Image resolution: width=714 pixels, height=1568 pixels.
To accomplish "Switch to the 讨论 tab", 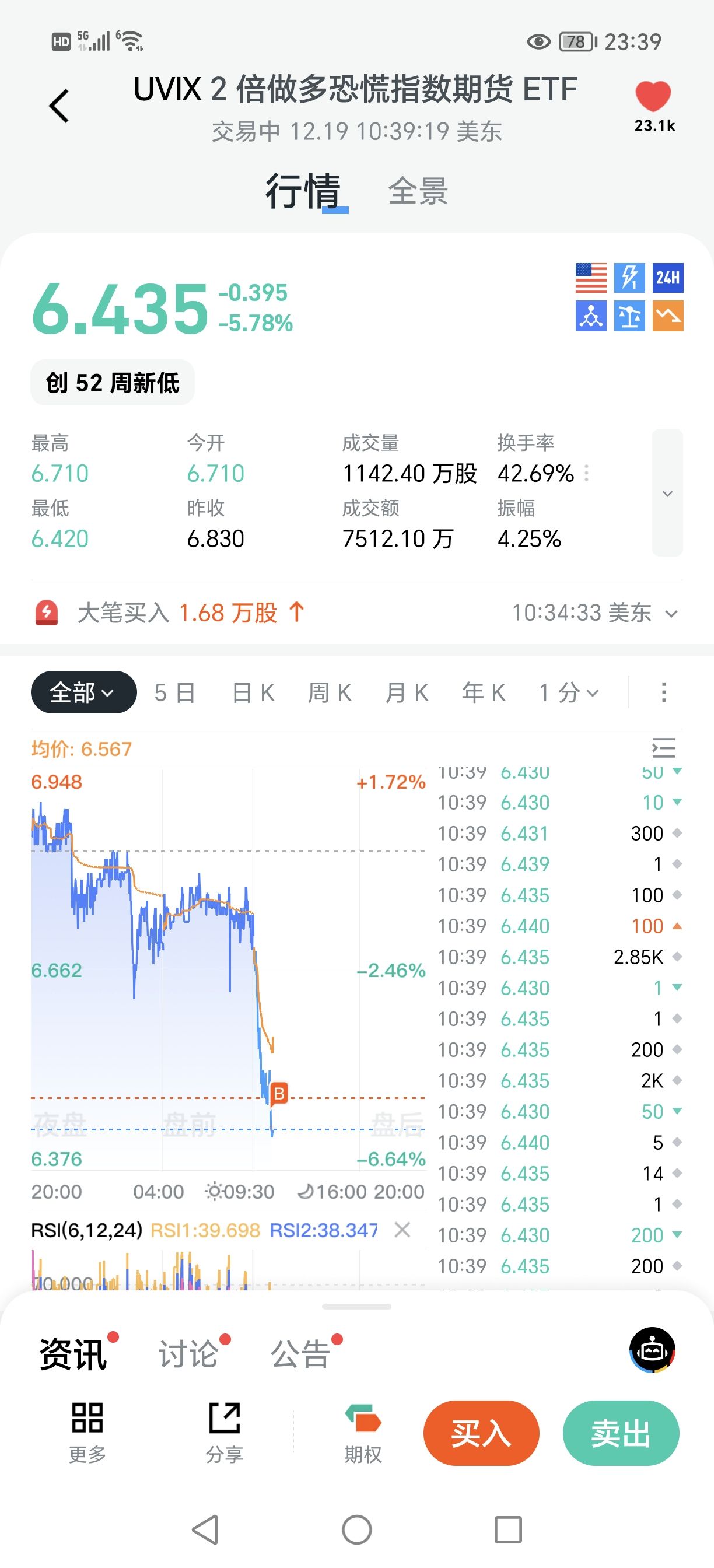I will 188,1354.
